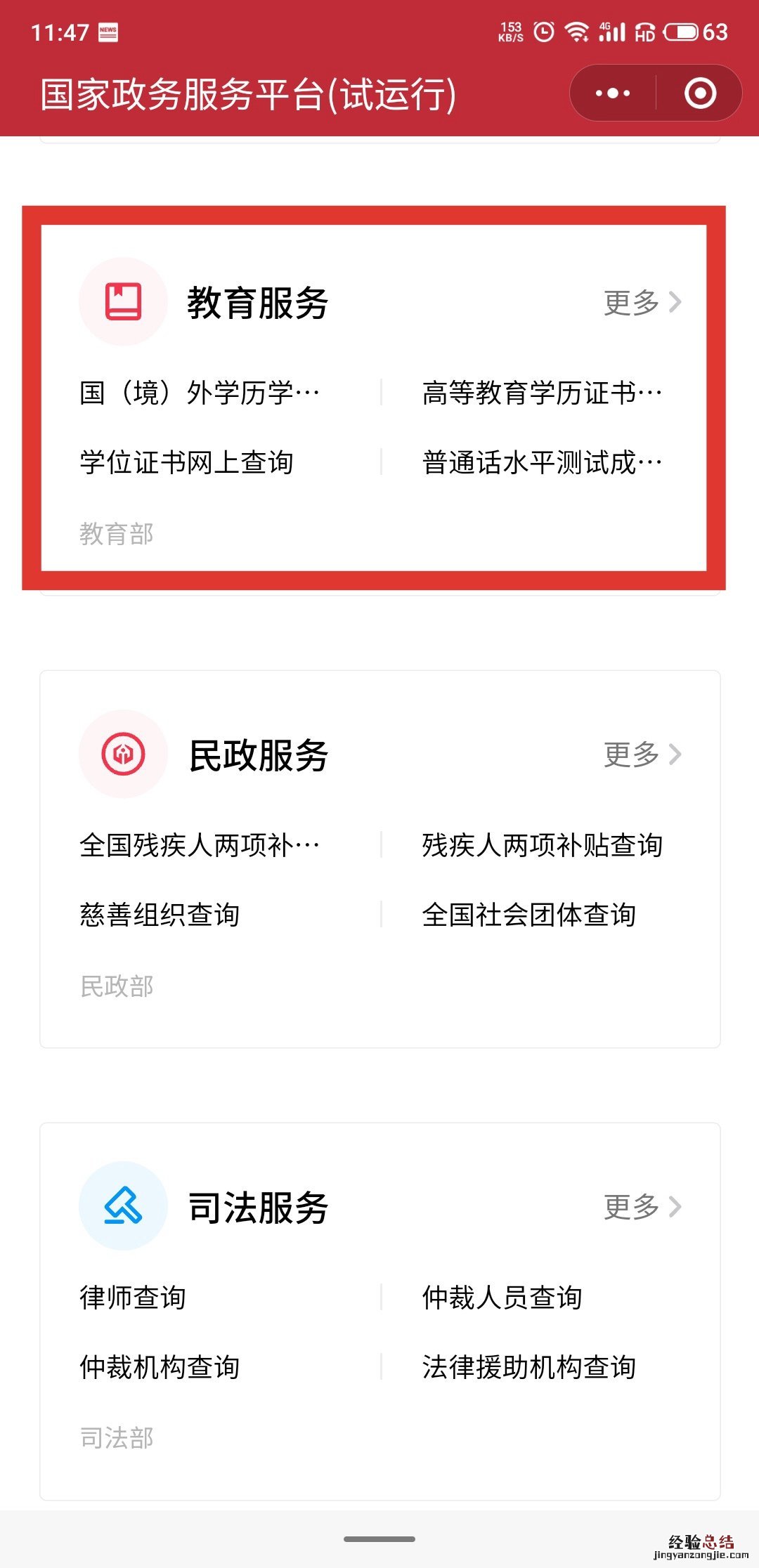Open the mini program more options menu
This screenshot has height=1568, width=759.
click(613, 93)
